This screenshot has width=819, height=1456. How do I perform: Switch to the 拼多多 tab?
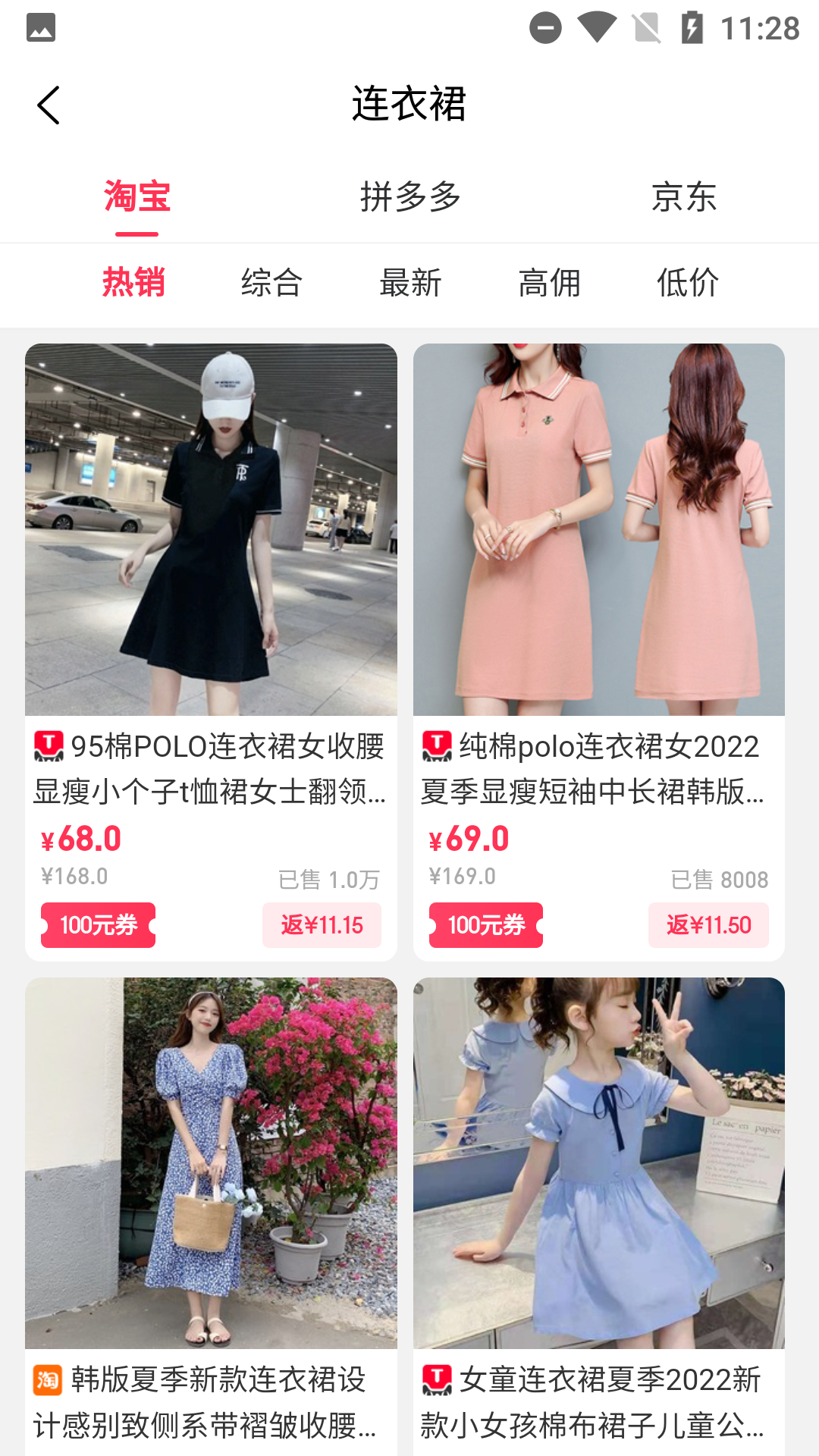[410, 197]
